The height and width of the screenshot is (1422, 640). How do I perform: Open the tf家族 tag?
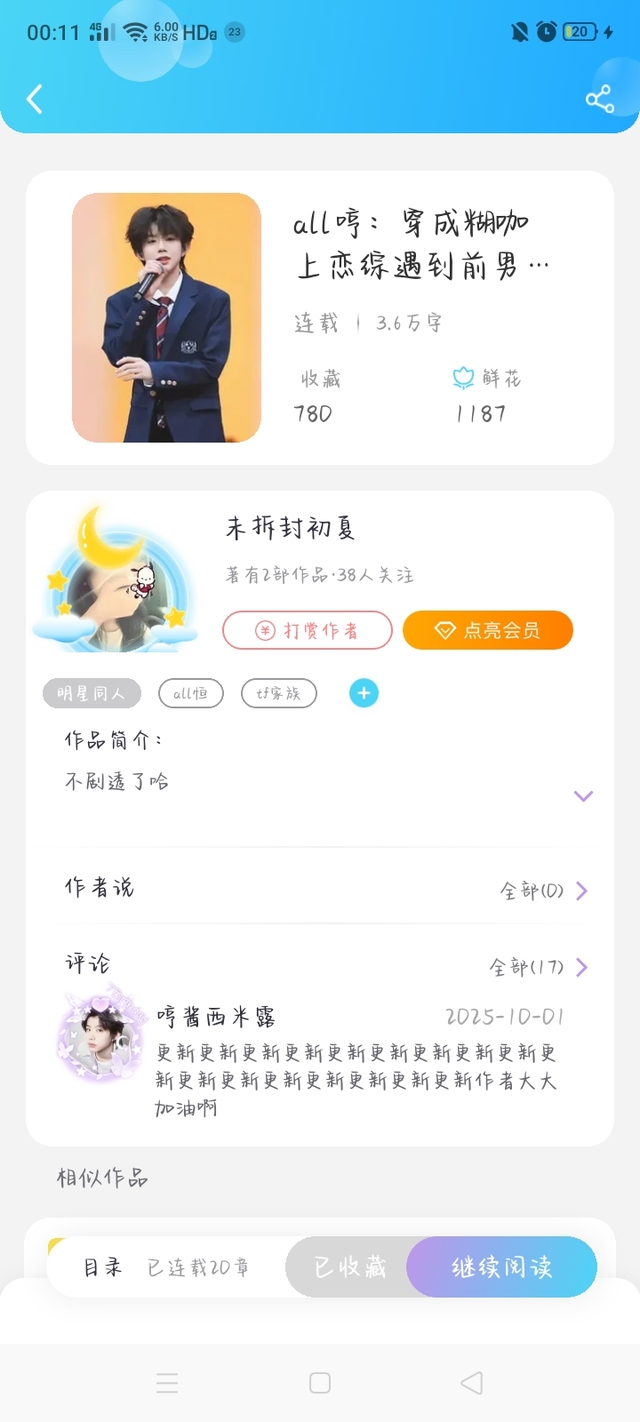click(279, 693)
